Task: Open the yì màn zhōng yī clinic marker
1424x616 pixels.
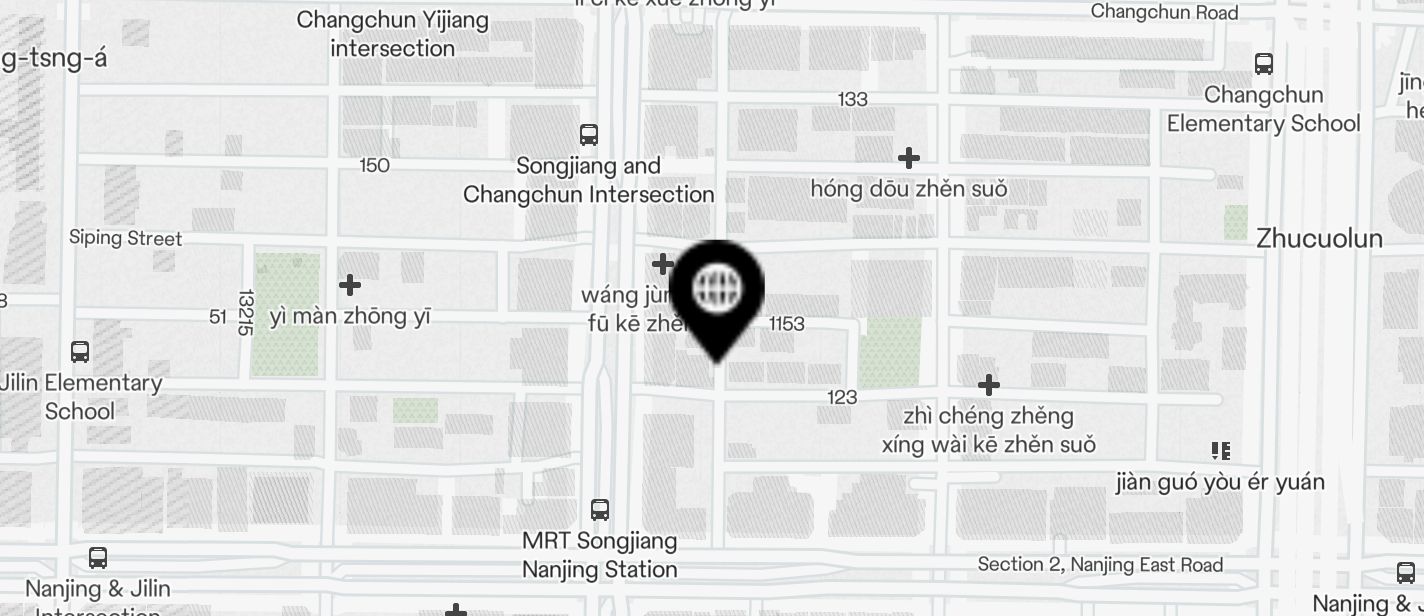Action: pyautogui.click(x=350, y=285)
